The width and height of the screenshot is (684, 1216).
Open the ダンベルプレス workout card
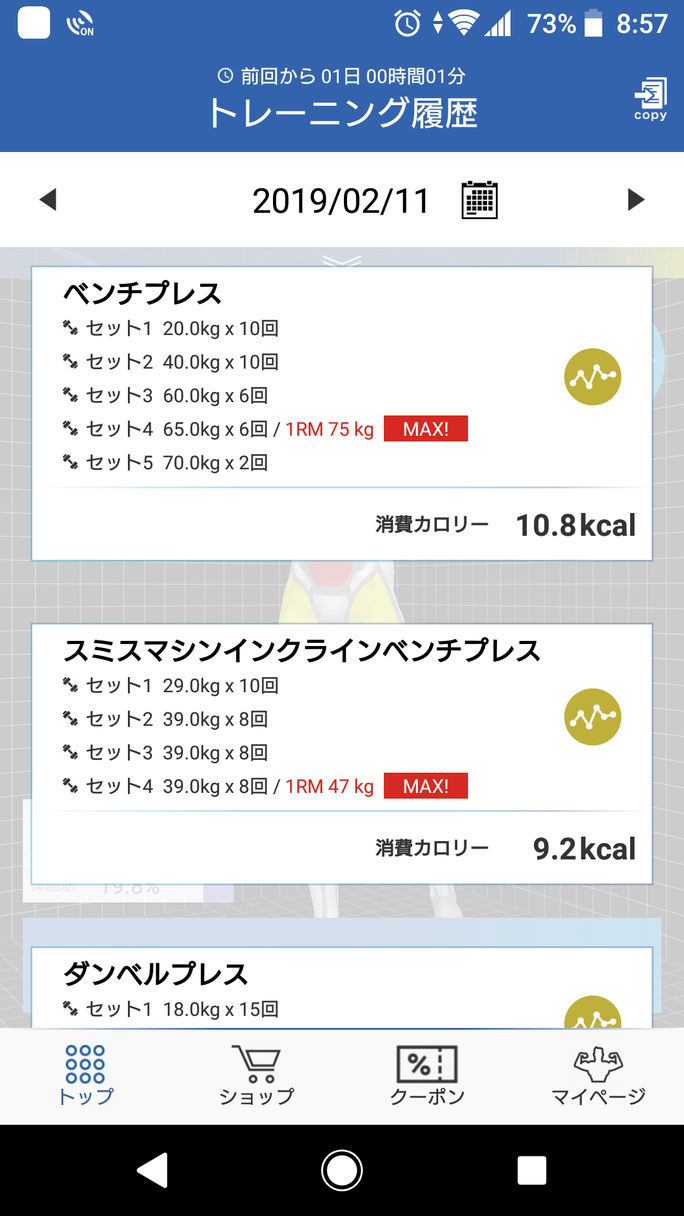(342, 988)
